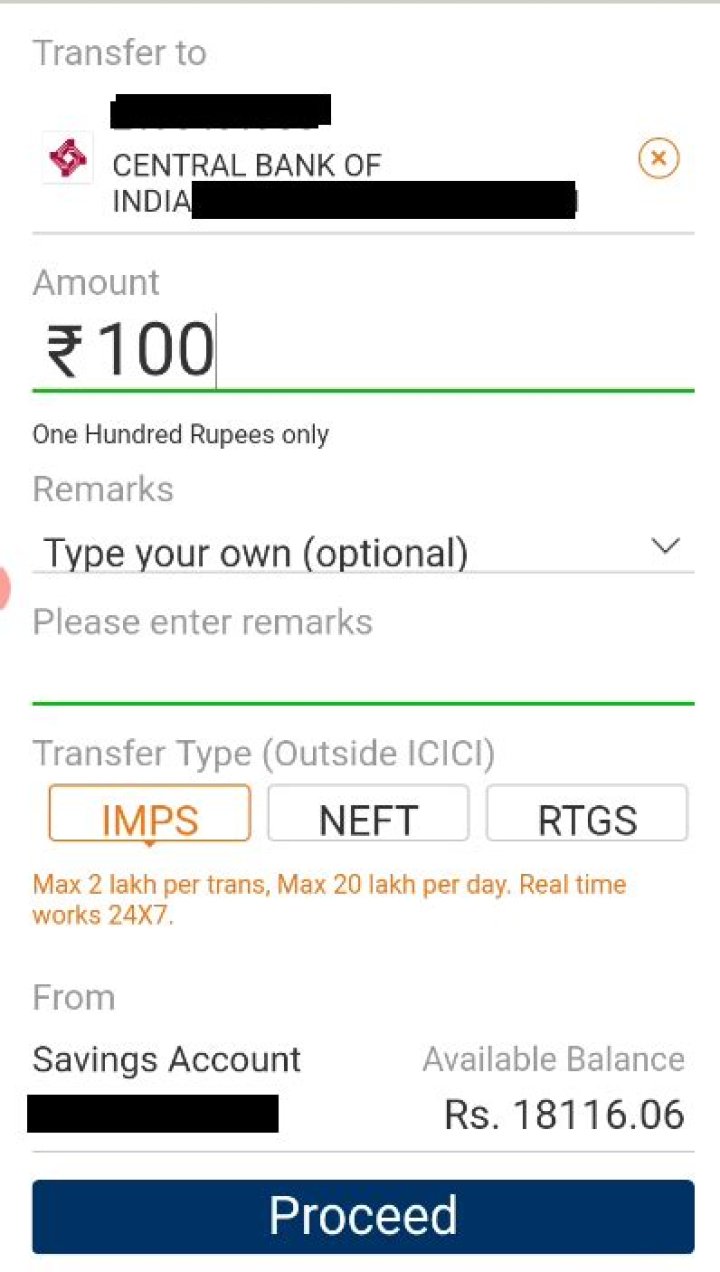This screenshot has height=1272, width=720.
Task: Choose RTGS transfer type
Action: pos(587,814)
